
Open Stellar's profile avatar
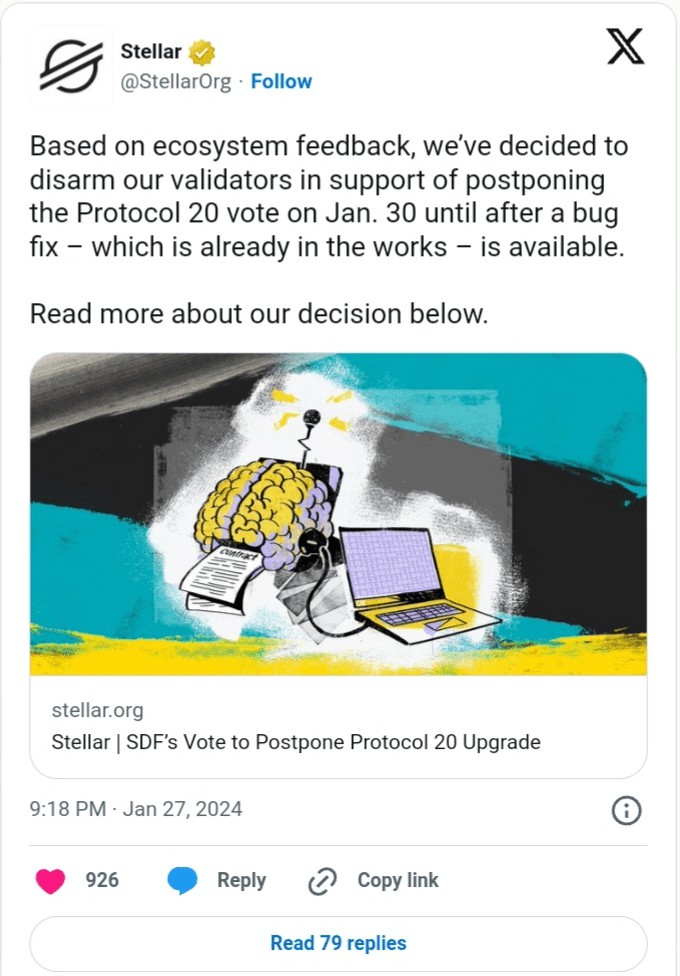(x=71, y=67)
